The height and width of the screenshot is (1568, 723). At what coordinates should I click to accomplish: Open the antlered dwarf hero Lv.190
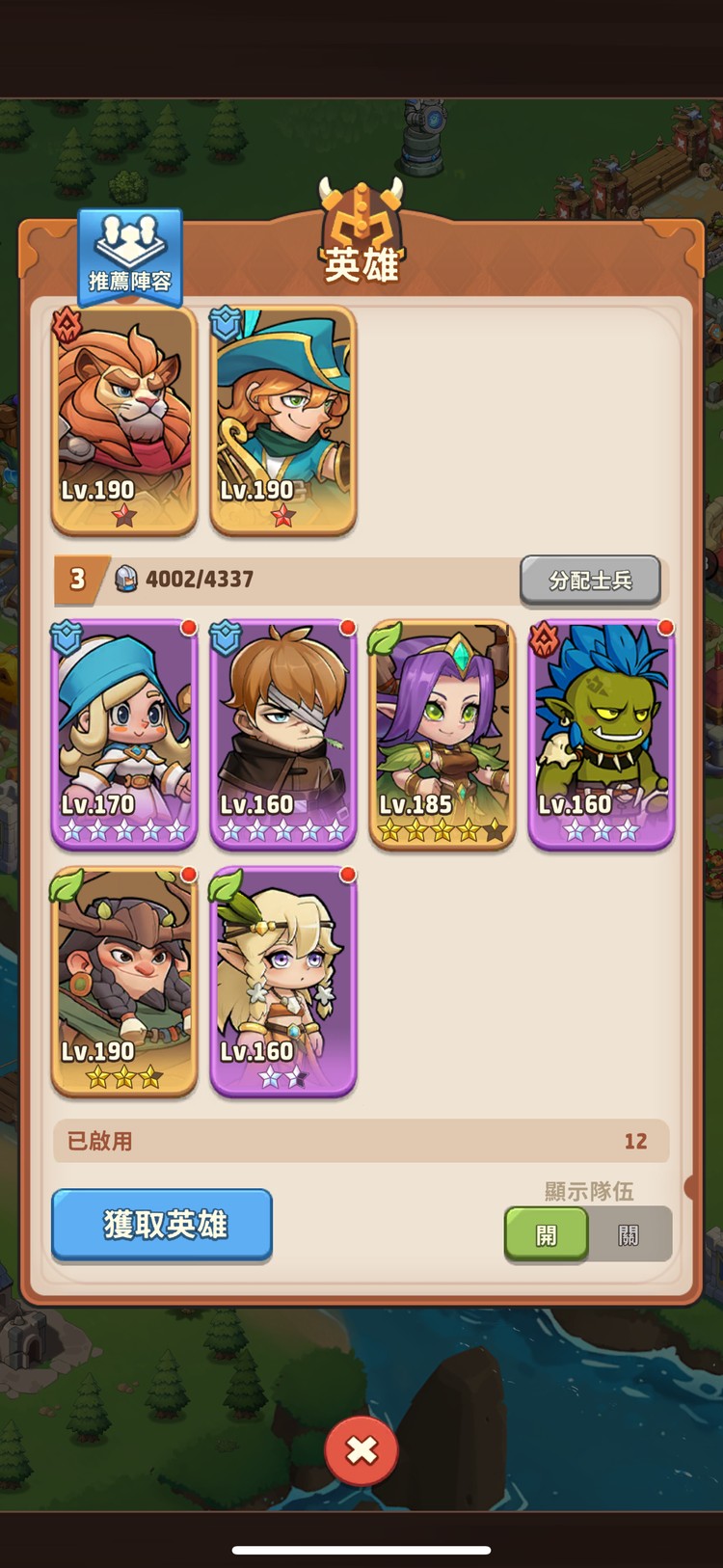[124, 982]
